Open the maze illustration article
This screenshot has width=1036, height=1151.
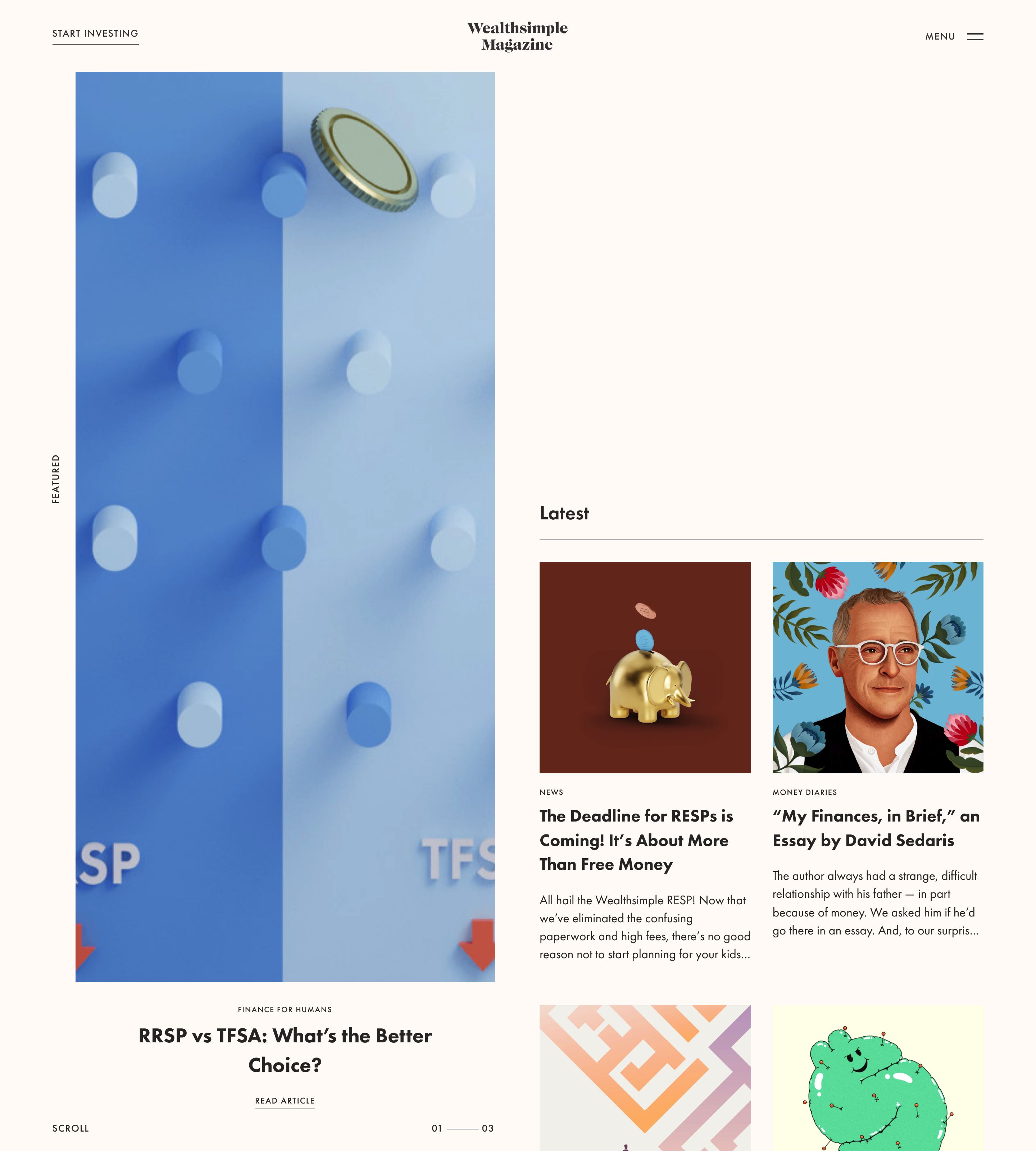pyautogui.click(x=645, y=1077)
